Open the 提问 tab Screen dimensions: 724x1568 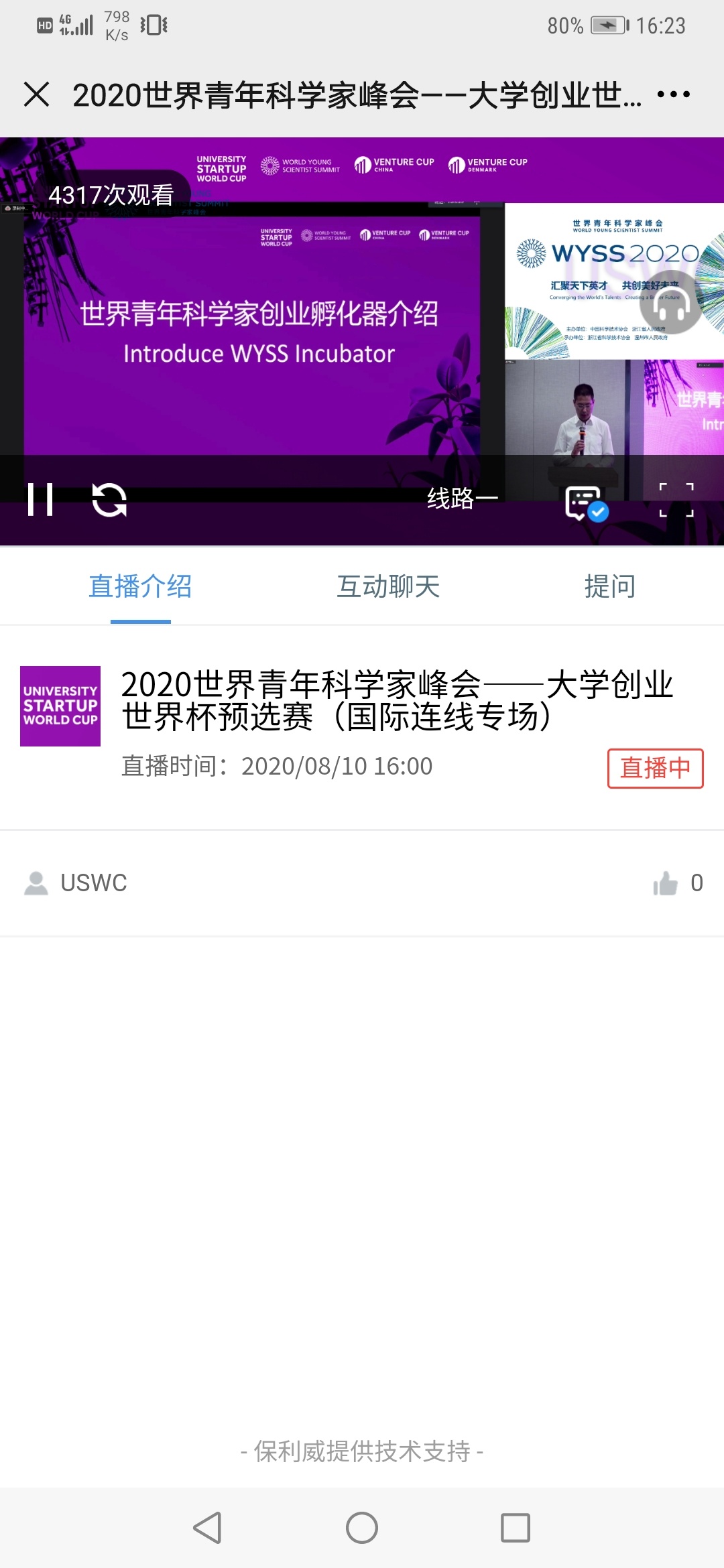(609, 587)
